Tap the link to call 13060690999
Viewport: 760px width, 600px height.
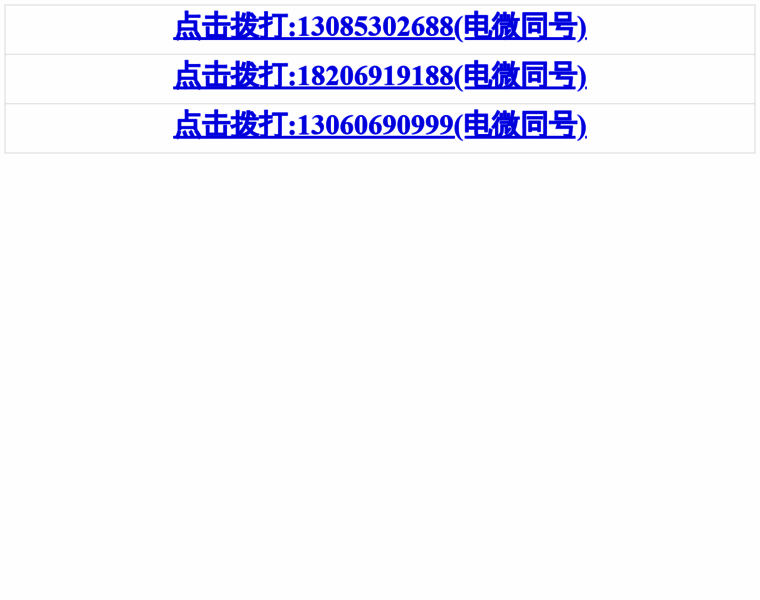379,126
